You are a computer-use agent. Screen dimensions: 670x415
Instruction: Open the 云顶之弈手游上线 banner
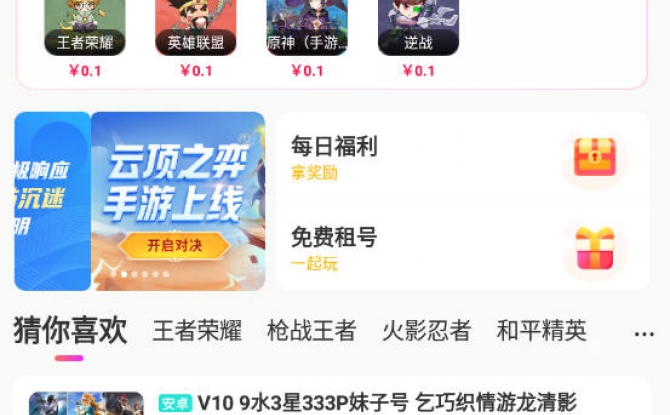tap(177, 201)
